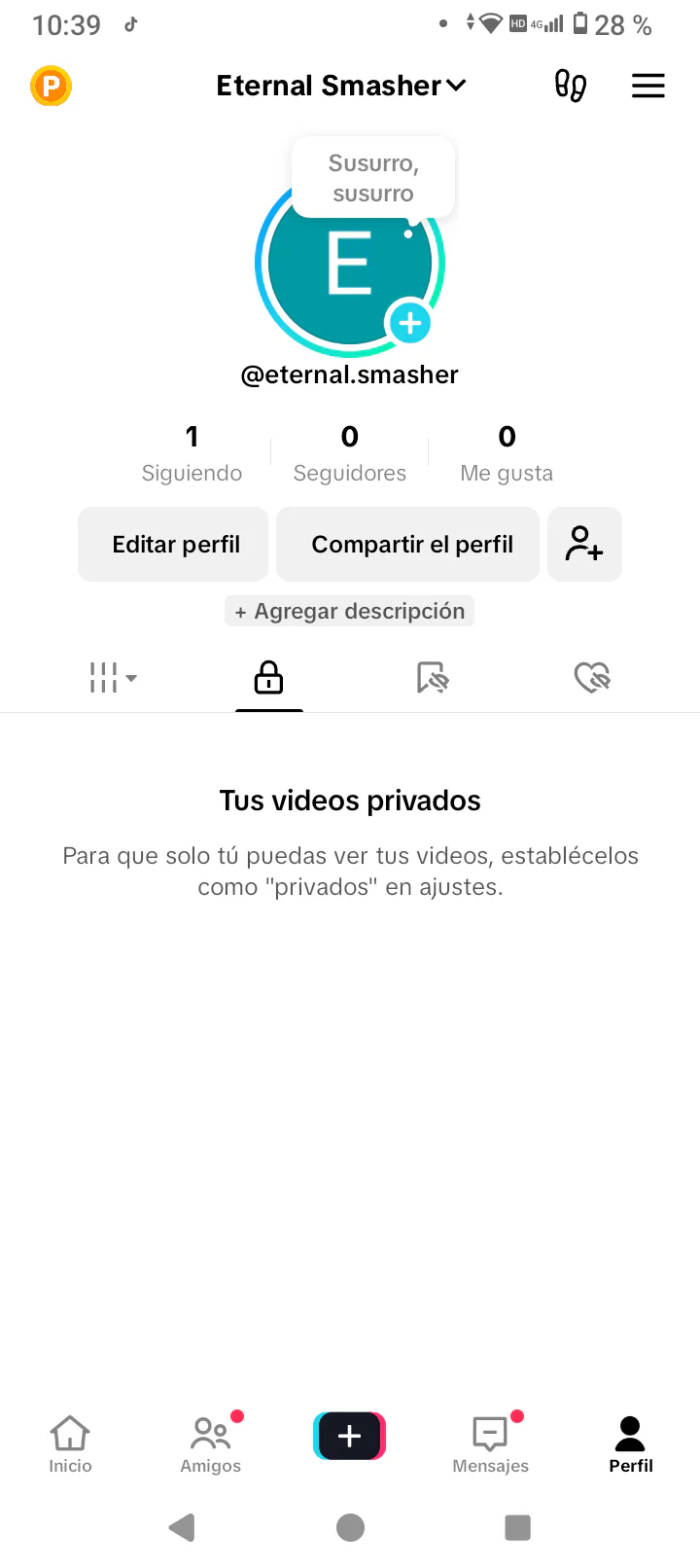Open the coin rewards icon
The width and height of the screenshot is (700, 1568).
click(51, 86)
